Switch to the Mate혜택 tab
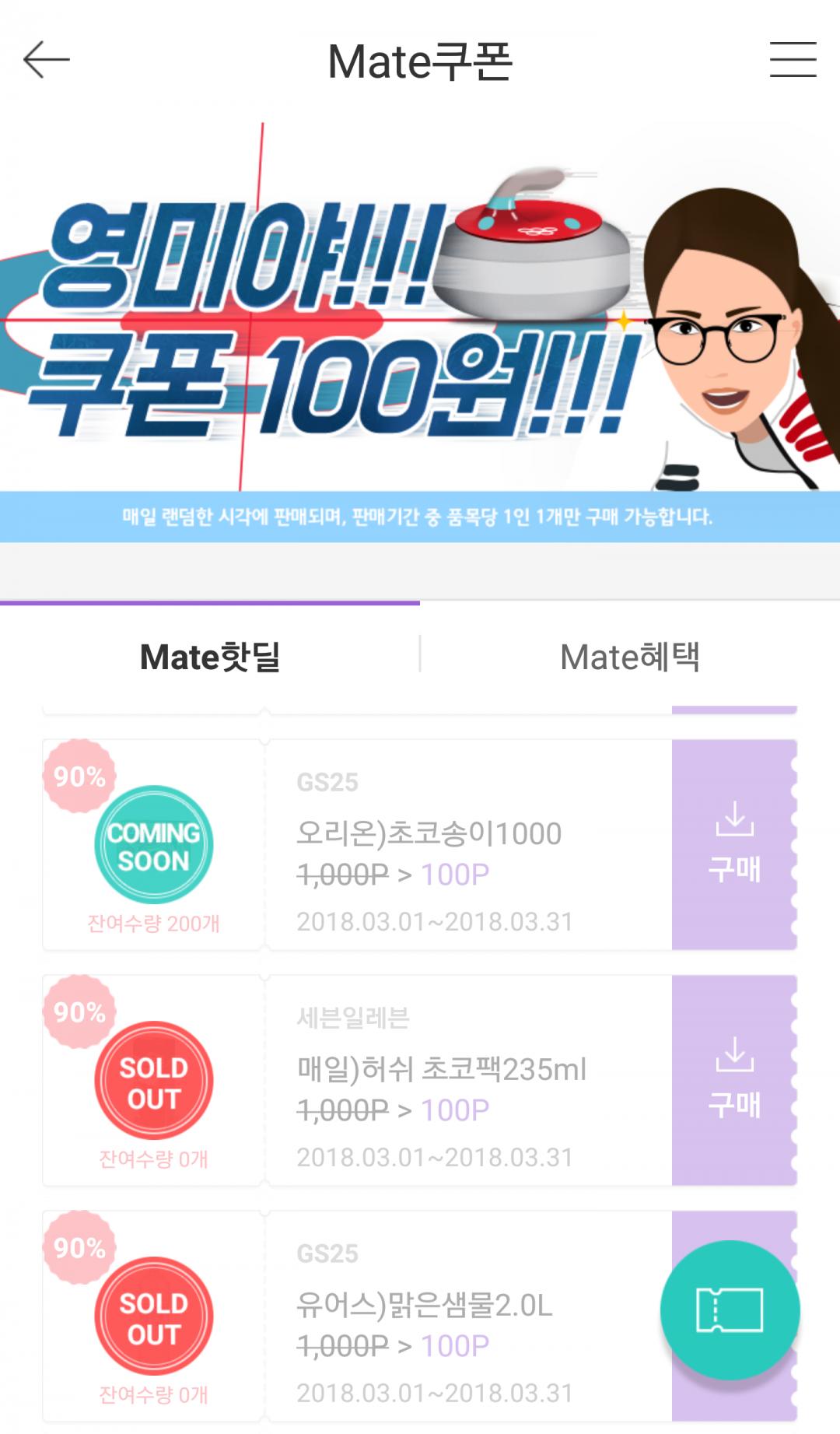 pyautogui.click(x=630, y=657)
